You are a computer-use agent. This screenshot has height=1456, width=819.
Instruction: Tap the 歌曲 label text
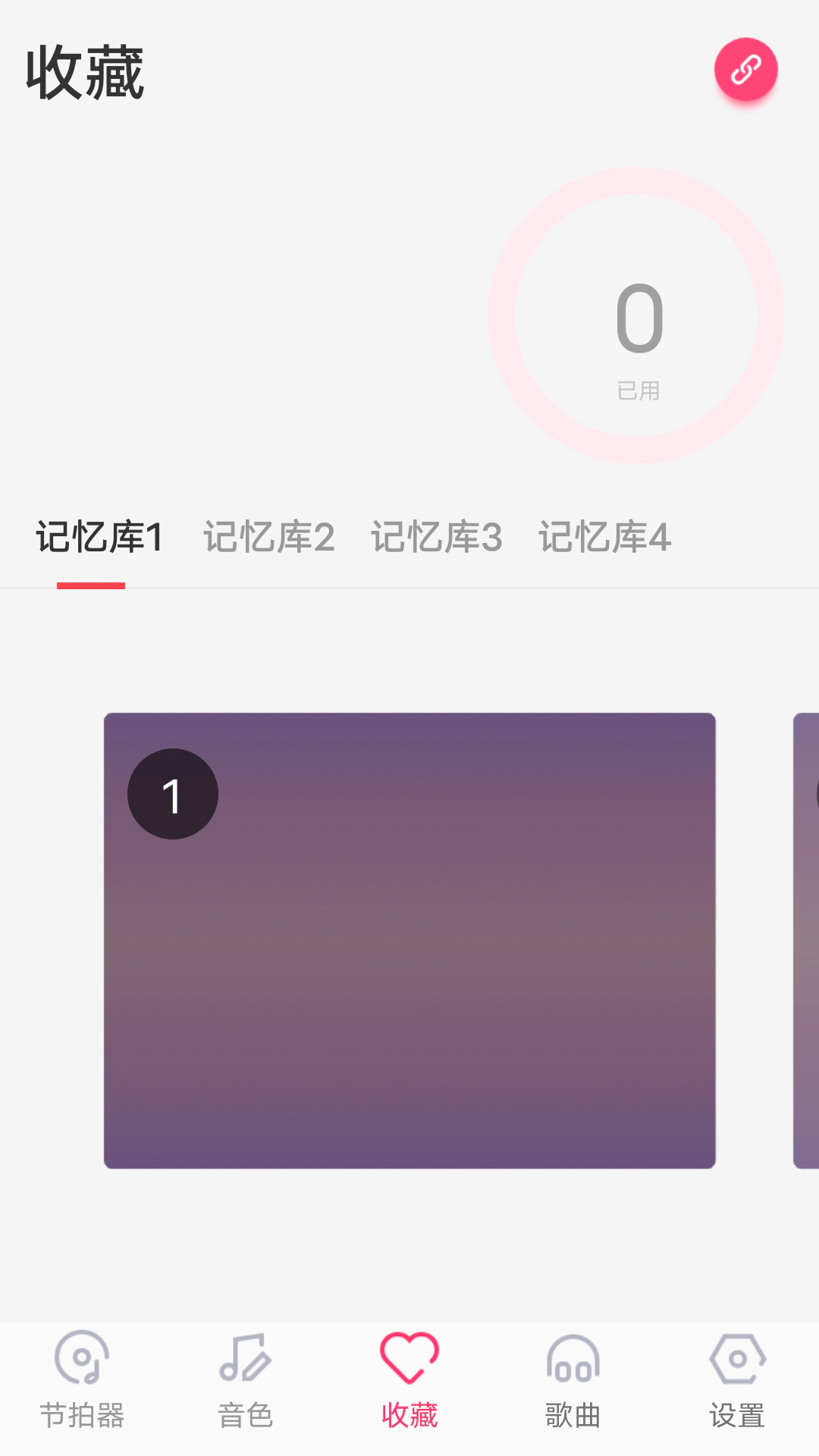pos(573,1414)
